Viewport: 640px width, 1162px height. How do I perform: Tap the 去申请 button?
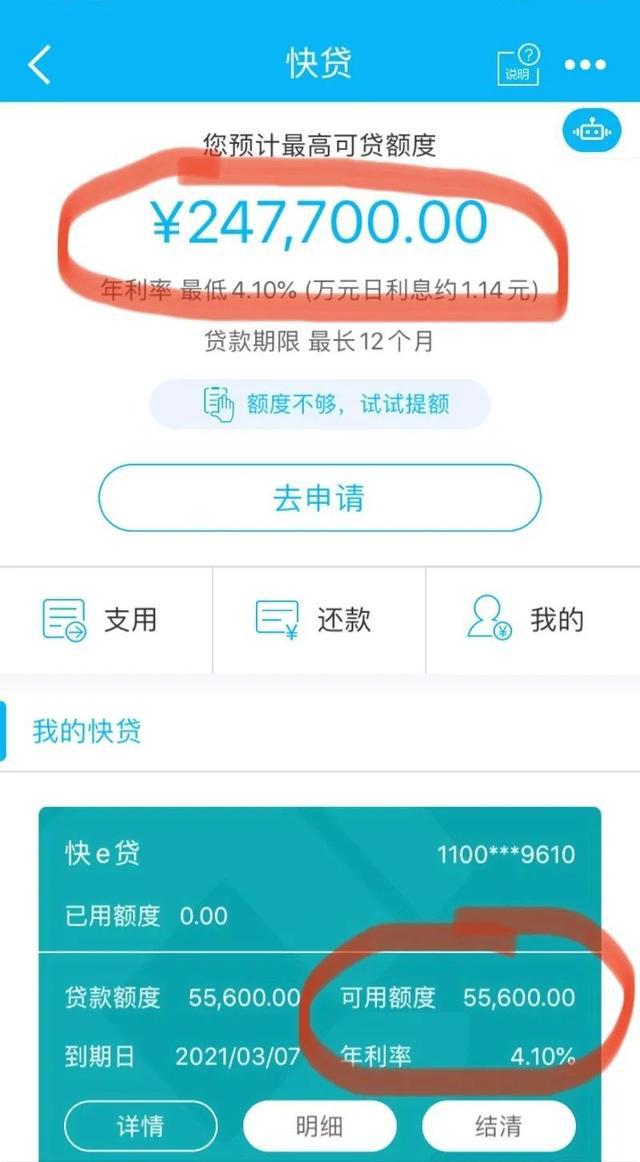point(320,498)
